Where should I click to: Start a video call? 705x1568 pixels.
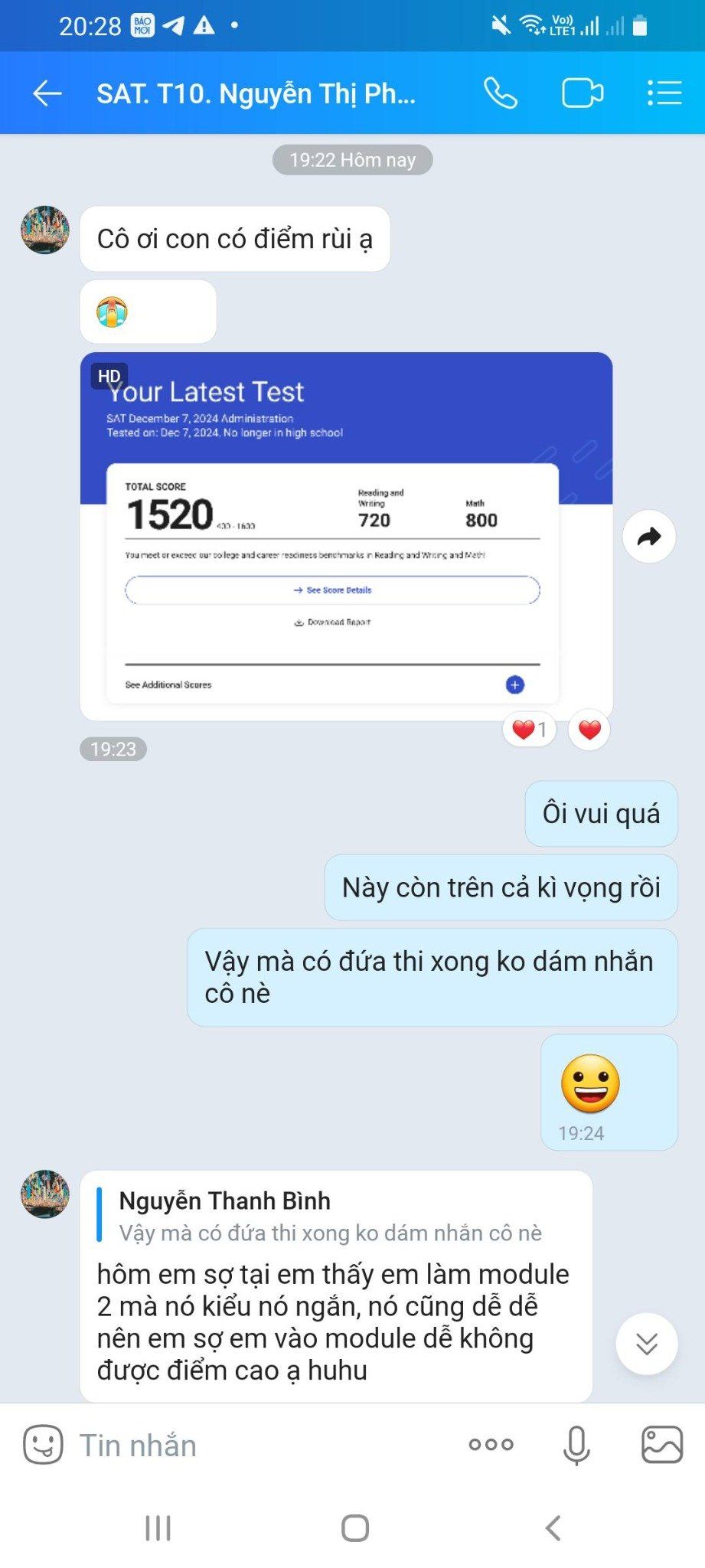(x=583, y=93)
